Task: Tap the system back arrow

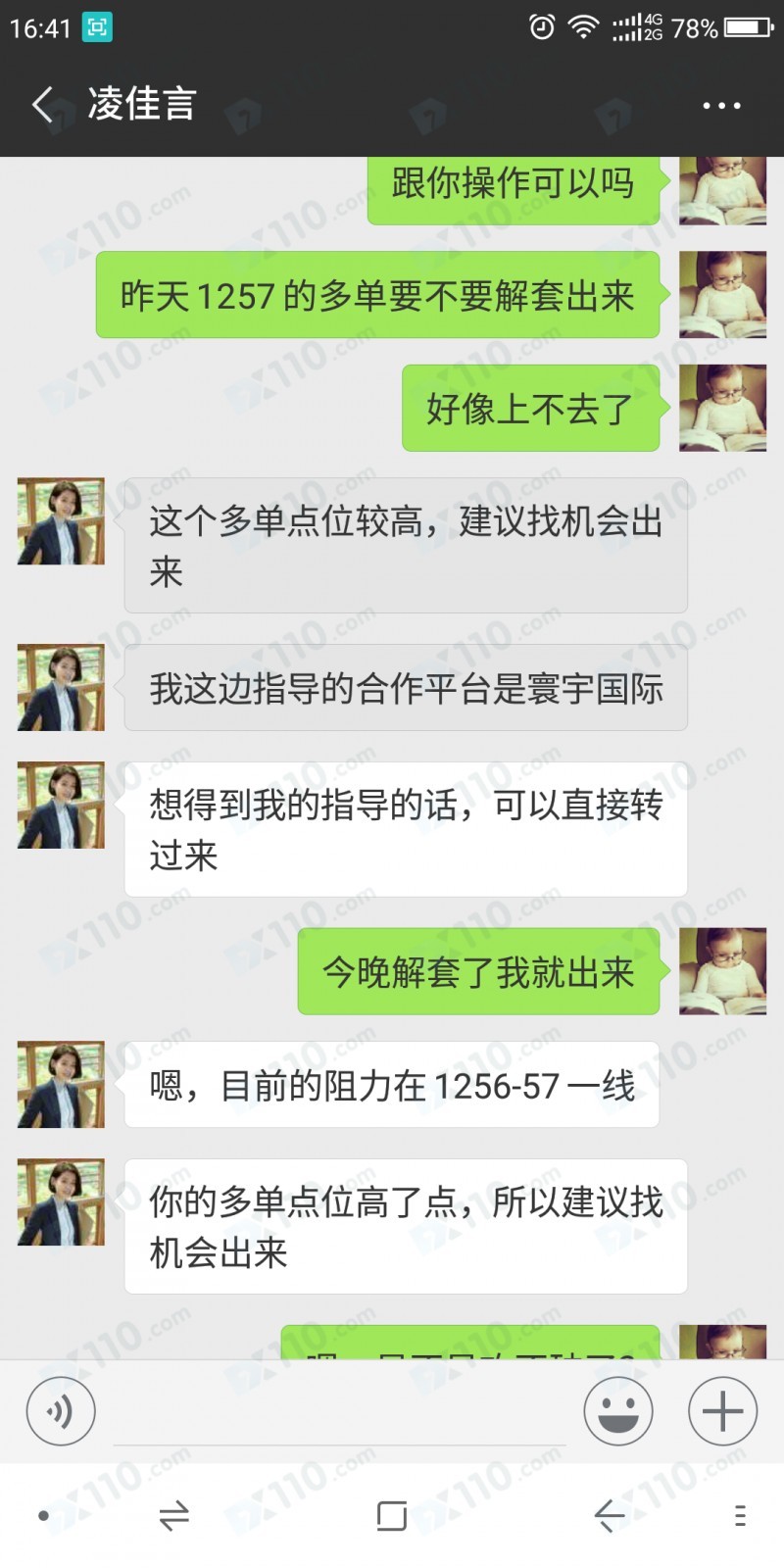Action: 610,1516
